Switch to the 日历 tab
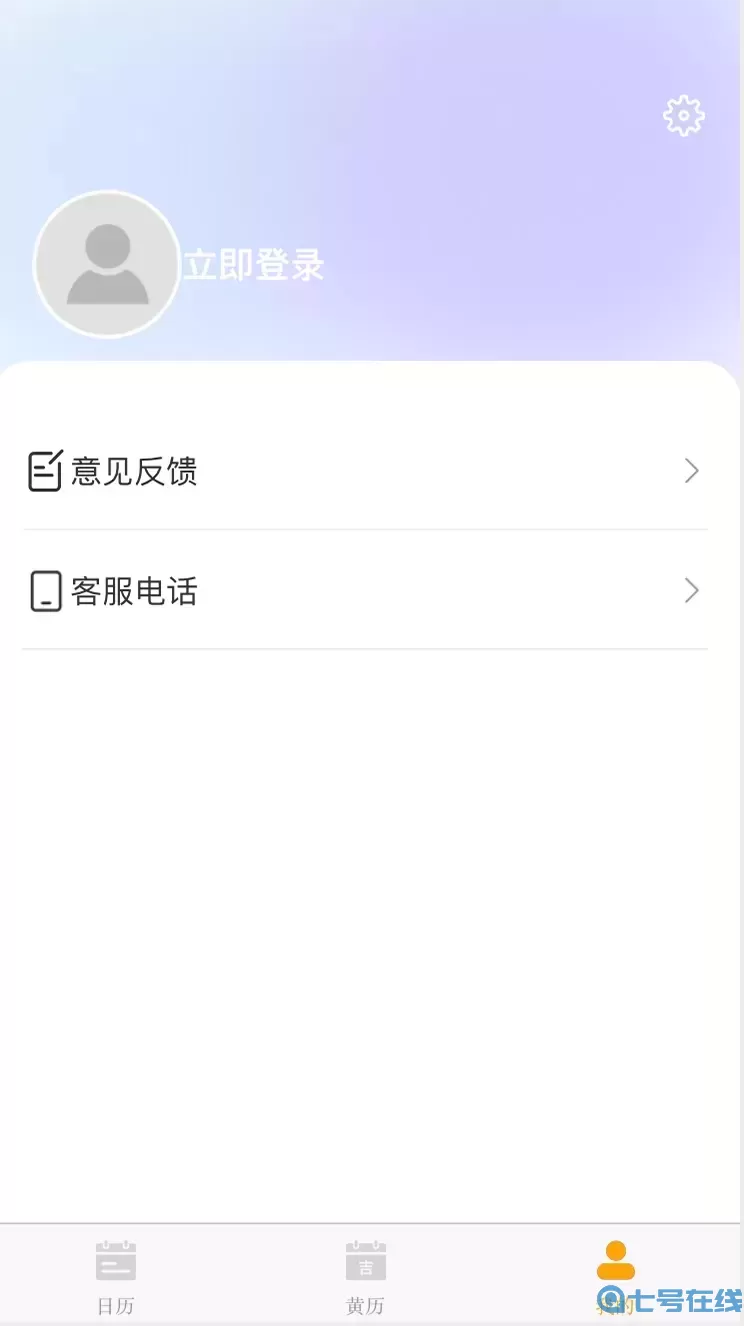 pos(116,1277)
